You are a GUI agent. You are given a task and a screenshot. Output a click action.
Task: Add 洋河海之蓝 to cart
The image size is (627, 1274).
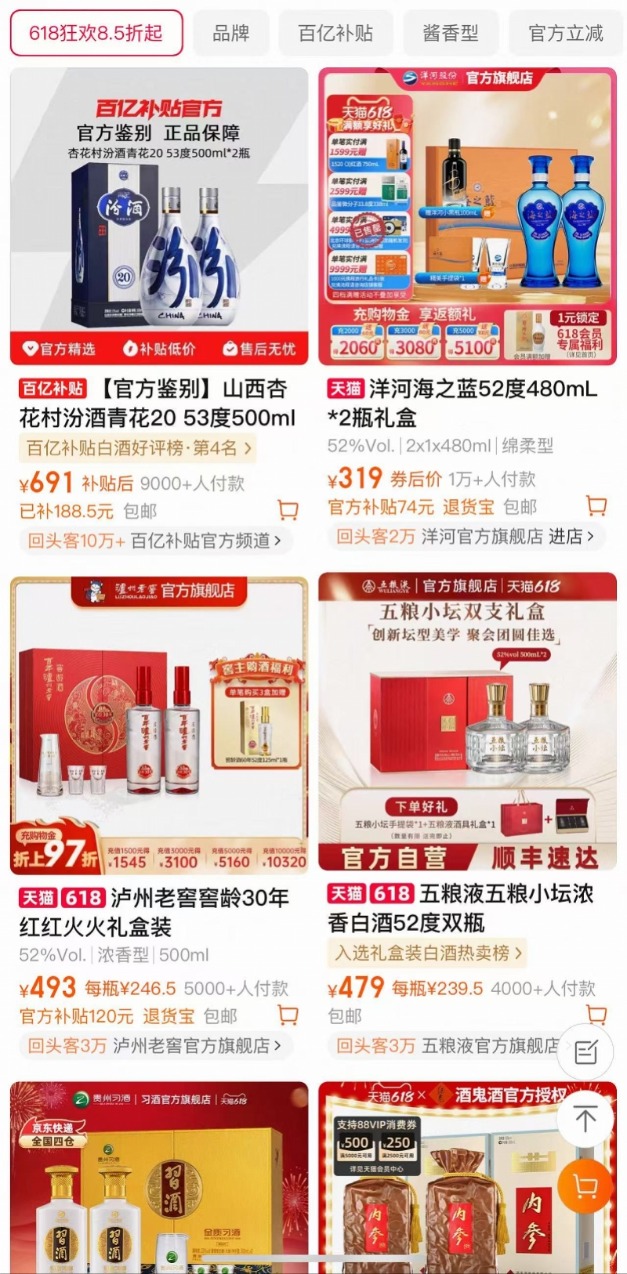[x=596, y=506]
